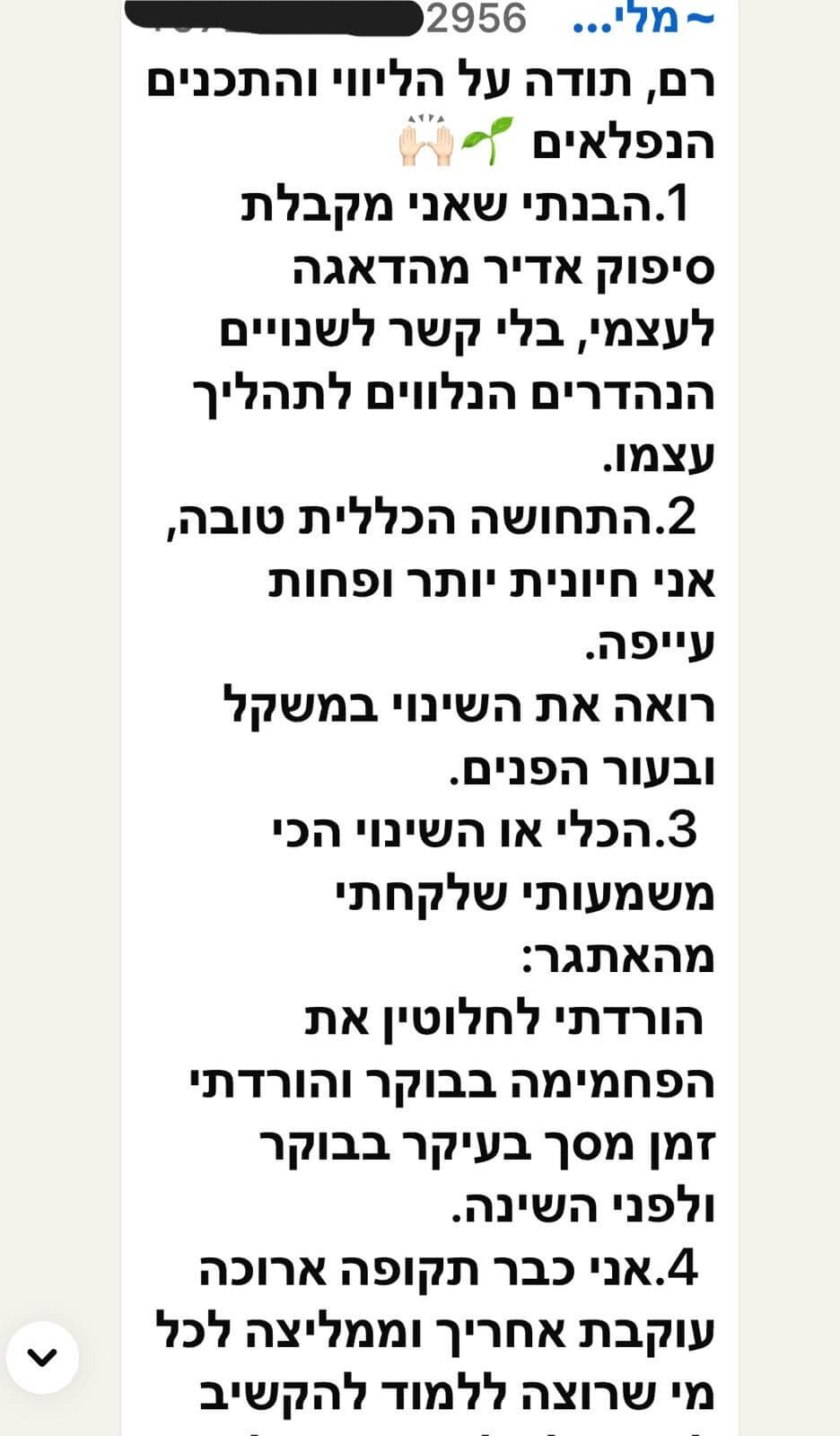
Task: Jump to latest messages with down arrow
Action: coord(42,1357)
